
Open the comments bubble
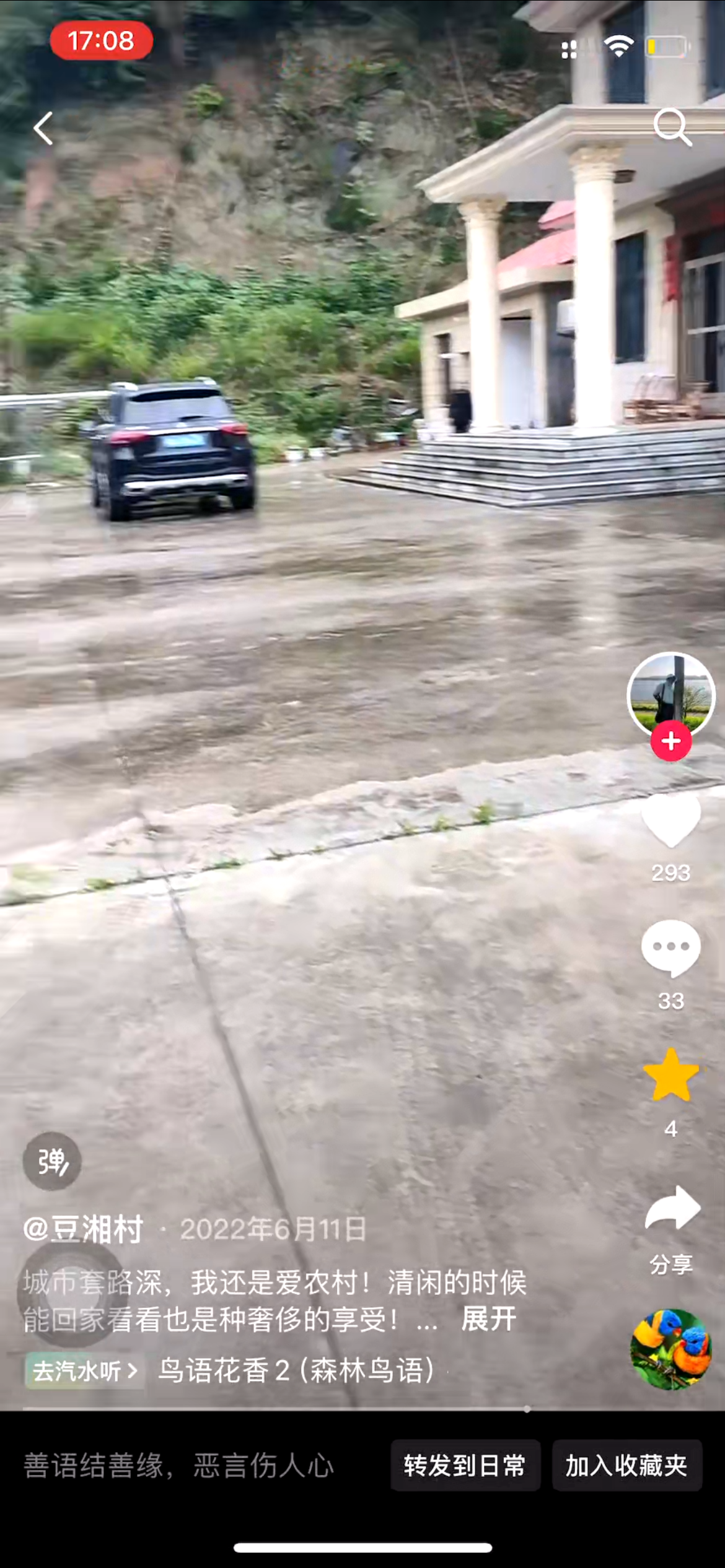click(x=671, y=948)
